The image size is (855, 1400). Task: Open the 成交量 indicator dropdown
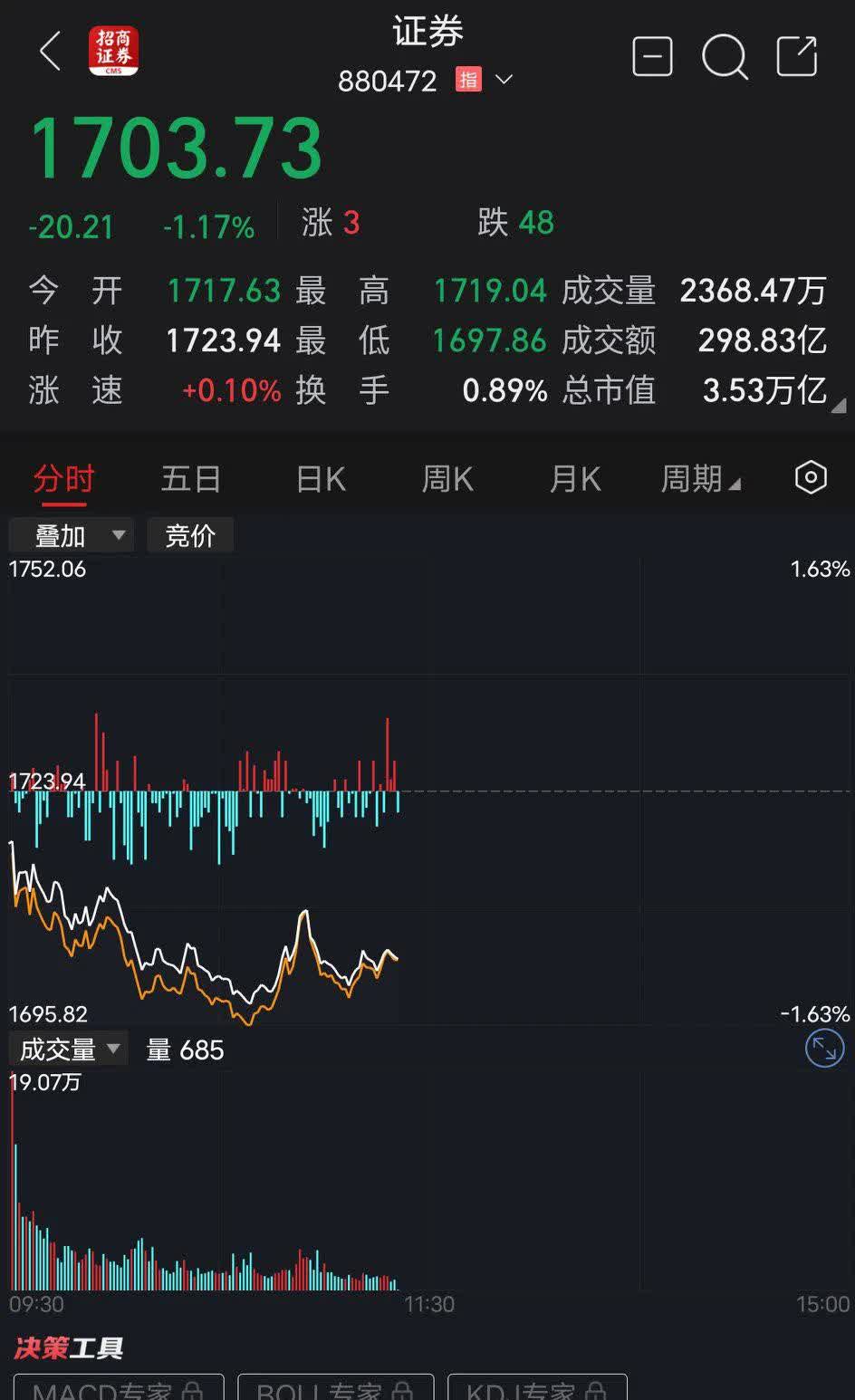(68, 1049)
